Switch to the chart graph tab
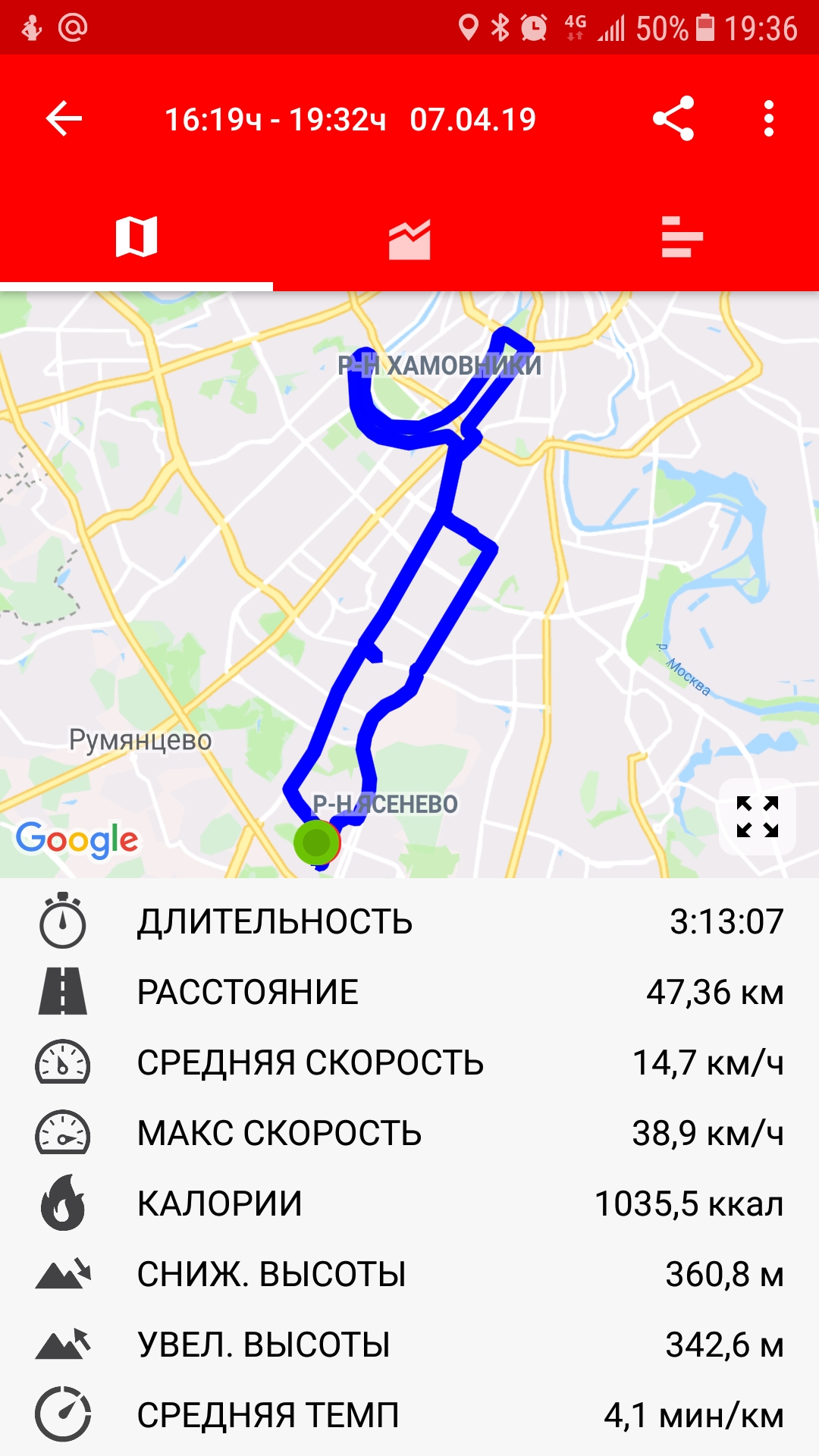This screenshot has height=1456, width=819. click(409, 240)
